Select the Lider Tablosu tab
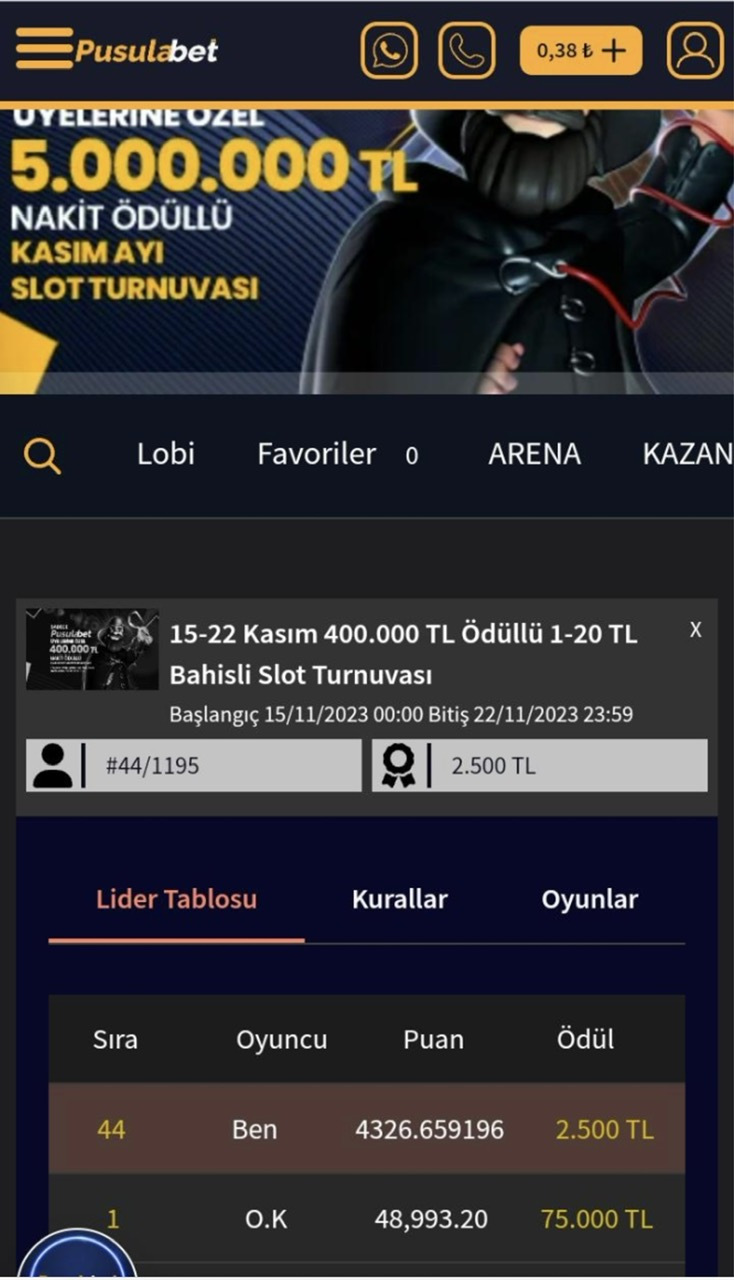The height and width of the screenshot is (1280, 734). click(176, 899)
